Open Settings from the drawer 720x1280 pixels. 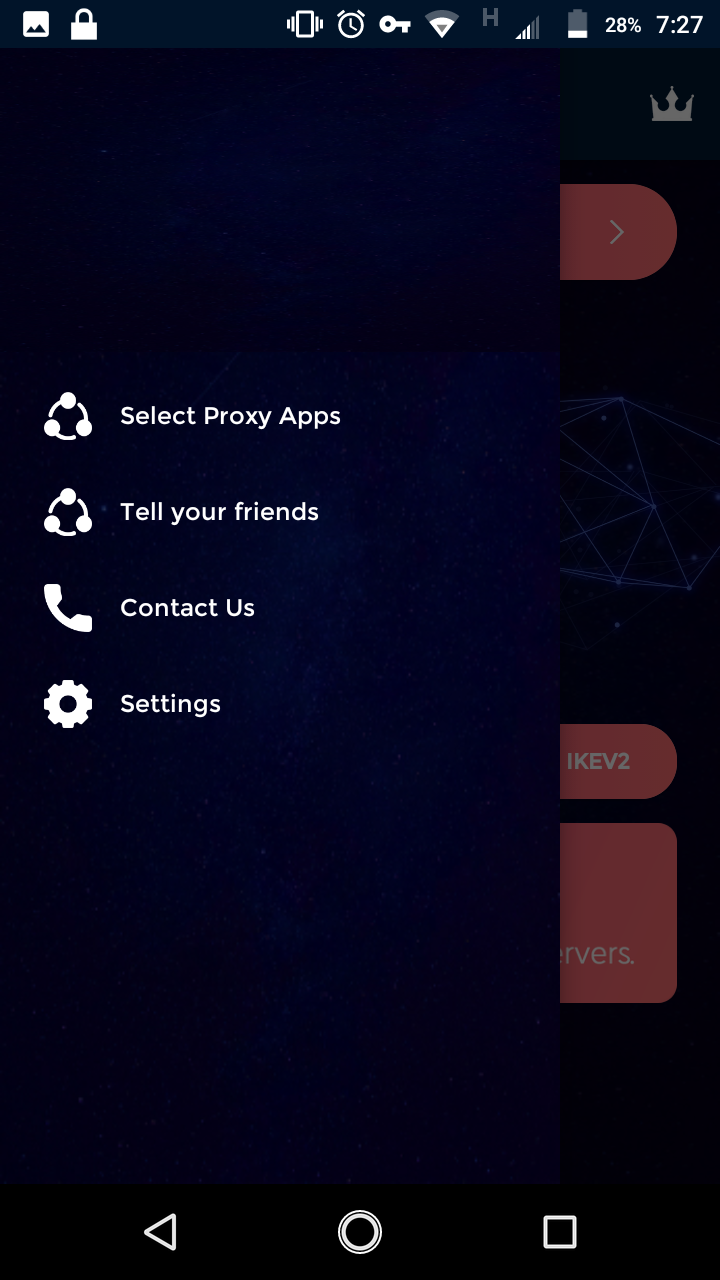point(280,704)
